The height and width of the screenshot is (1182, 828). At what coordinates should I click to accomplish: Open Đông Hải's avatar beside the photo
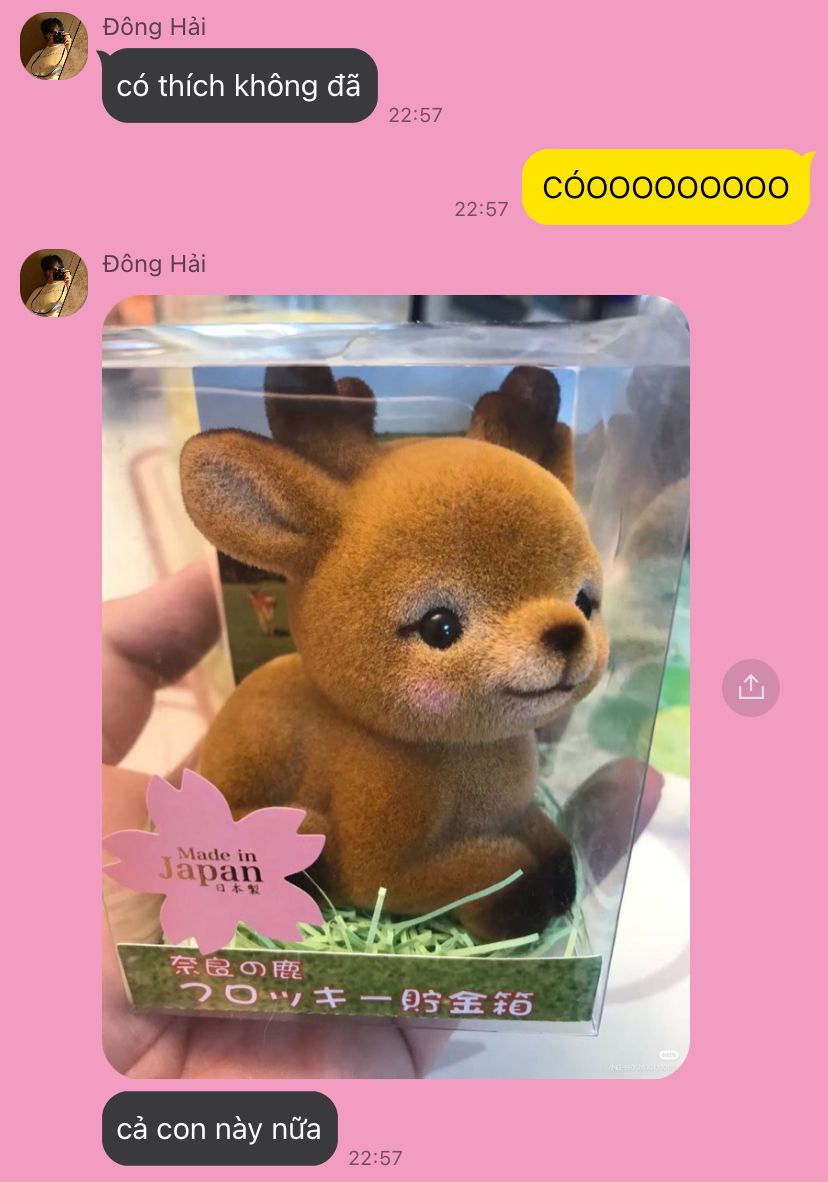54,283
